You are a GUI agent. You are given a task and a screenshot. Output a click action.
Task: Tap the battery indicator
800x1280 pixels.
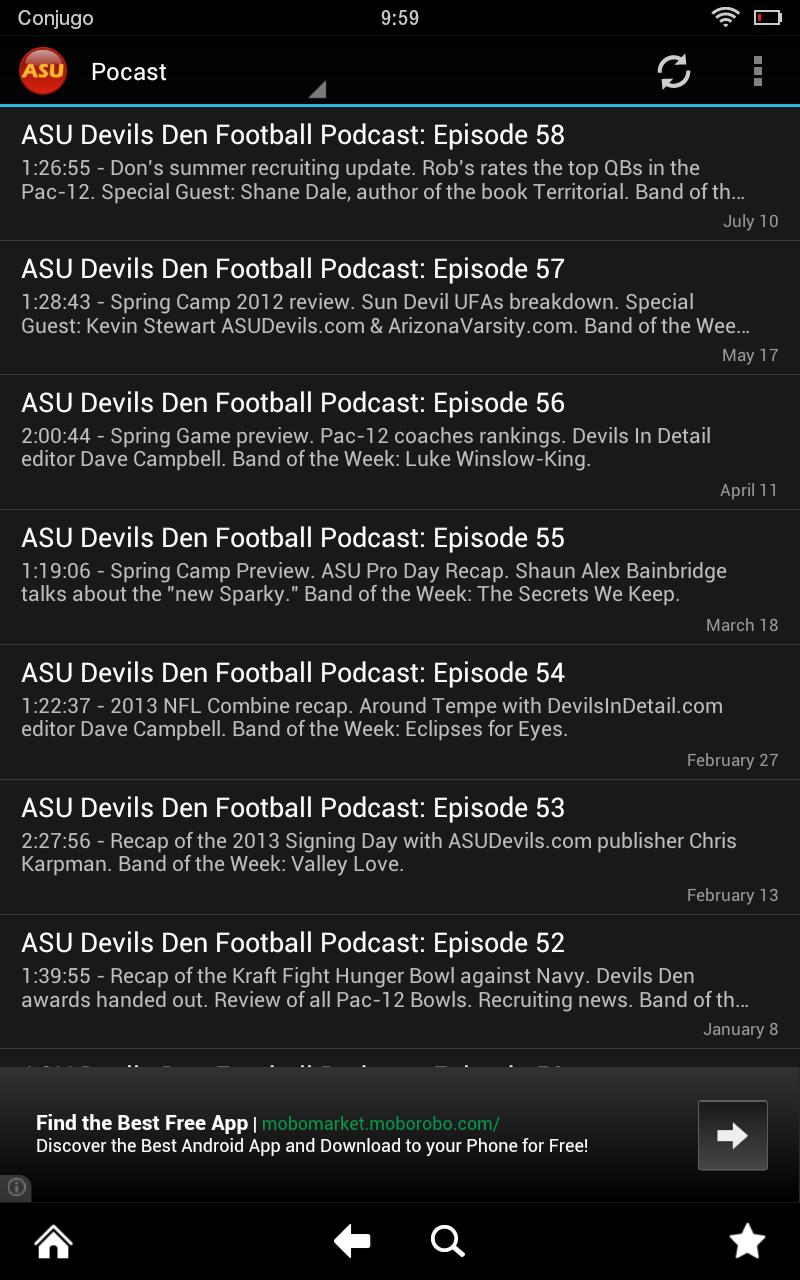tap(765, 16)
